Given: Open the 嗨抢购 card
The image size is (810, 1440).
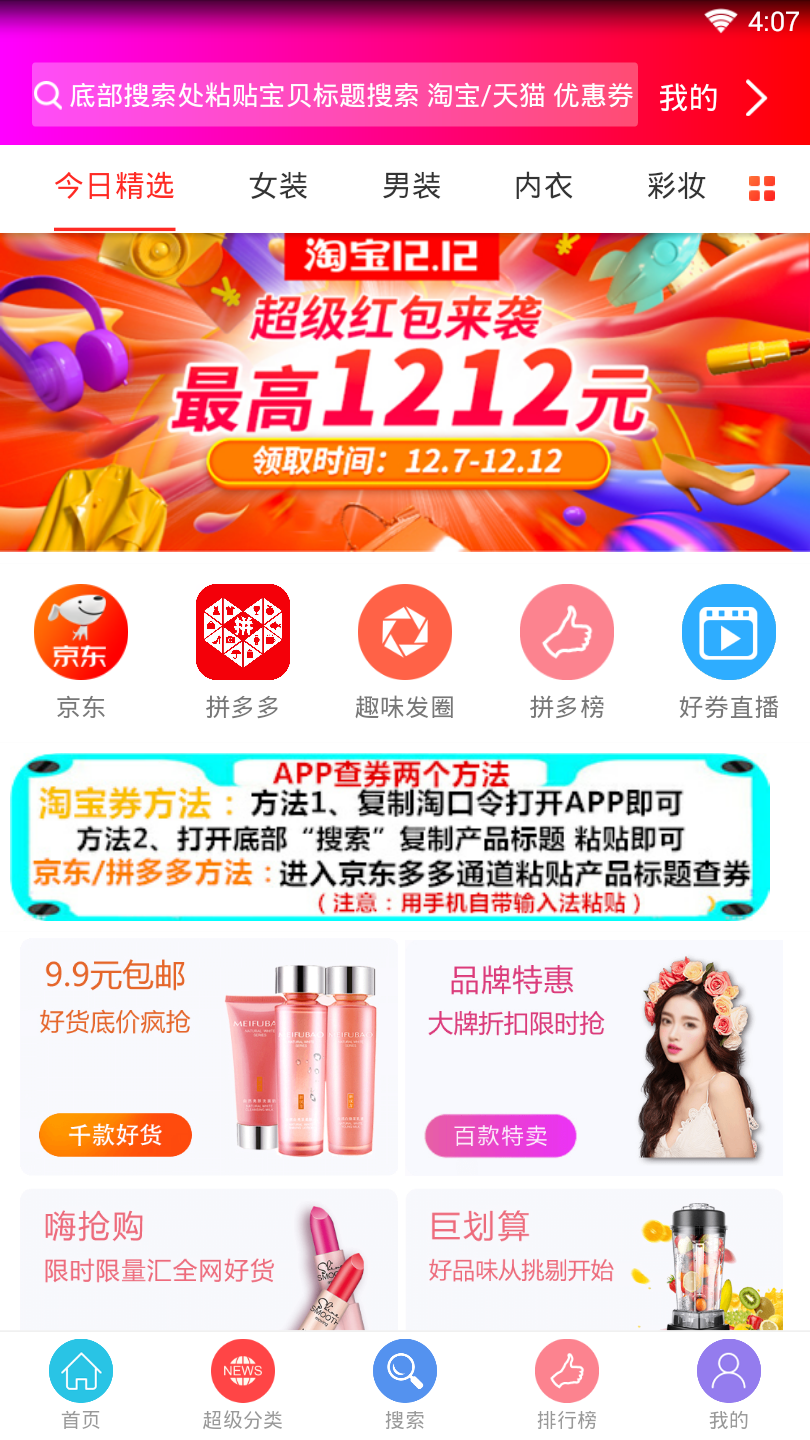Looking at the screenshot, I should 208,1260.
